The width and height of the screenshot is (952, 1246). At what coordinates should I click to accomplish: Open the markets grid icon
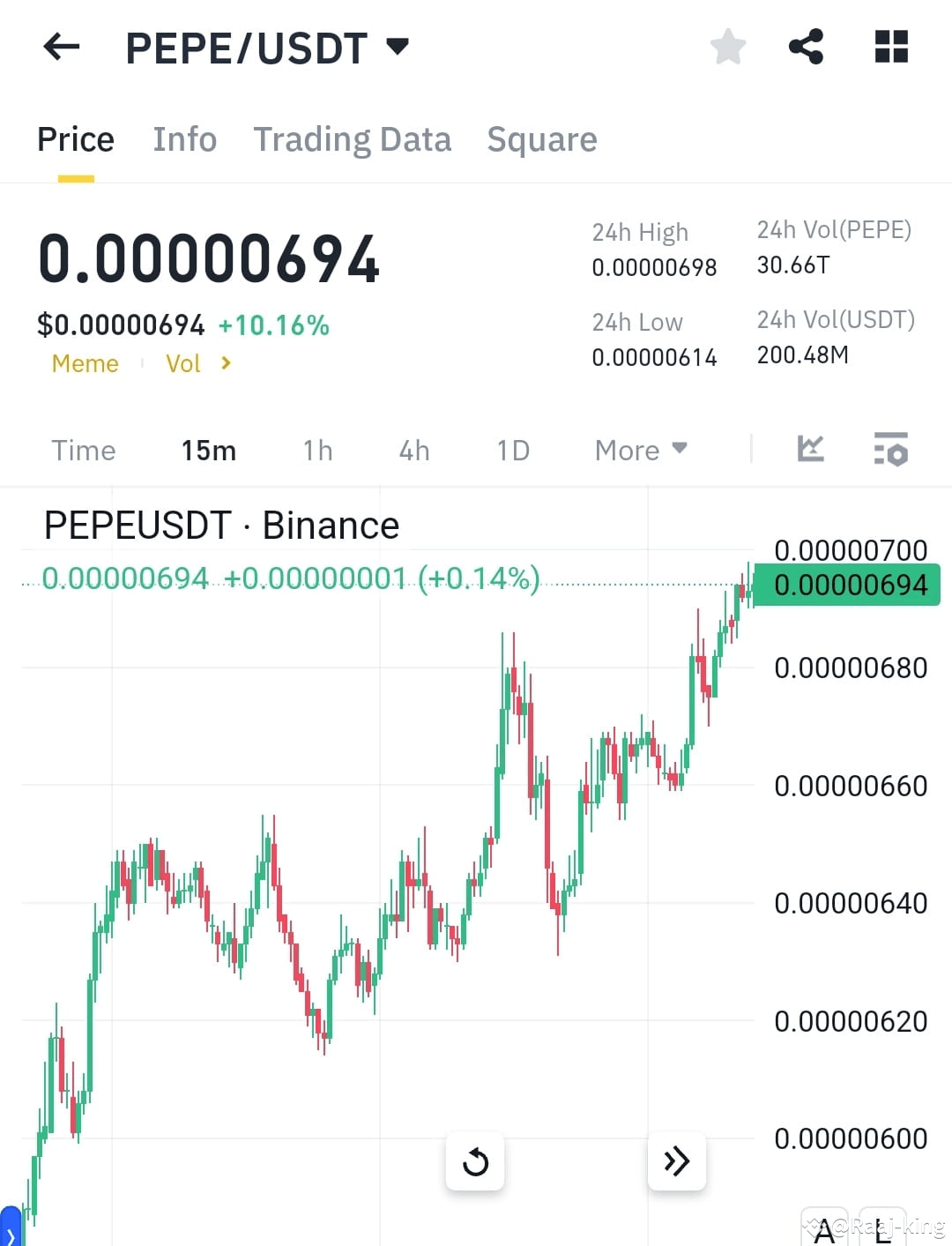[890, 47]
